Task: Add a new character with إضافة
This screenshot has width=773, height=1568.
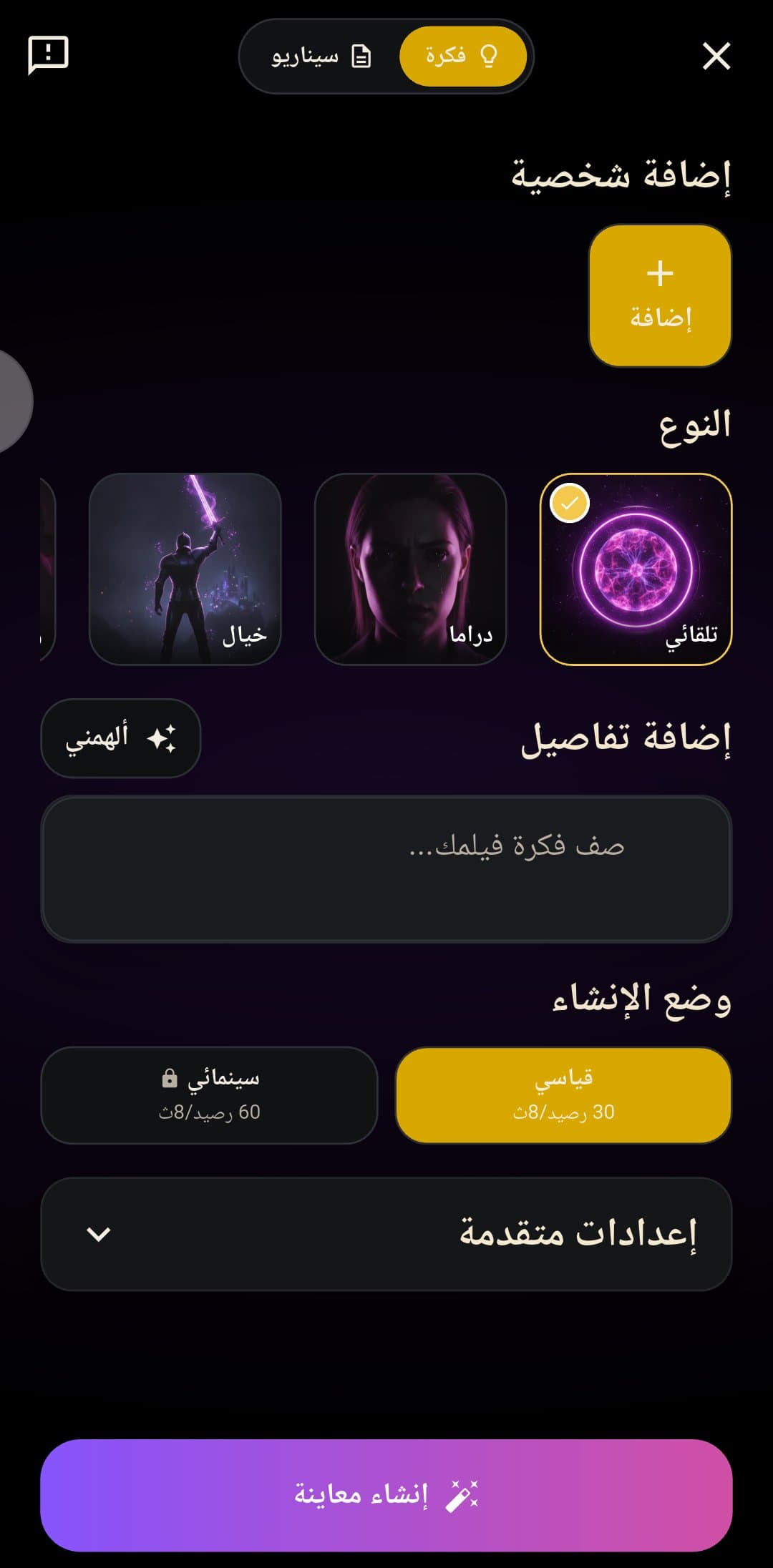Action: 660,295
